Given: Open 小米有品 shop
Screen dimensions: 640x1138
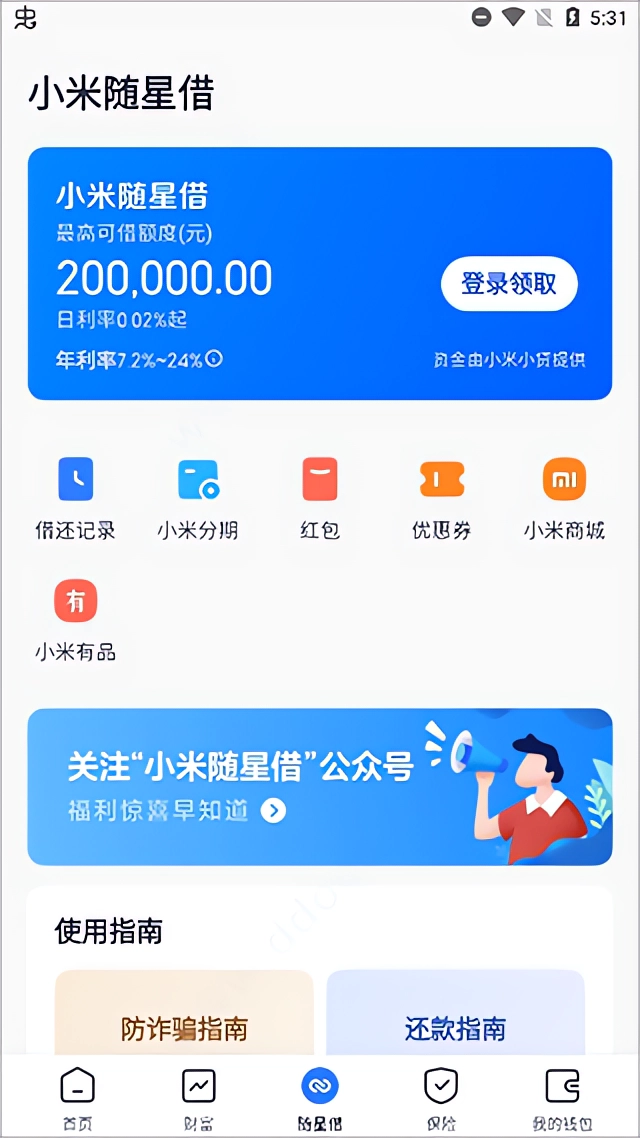Looking at the screenshot, I should 75,620.
